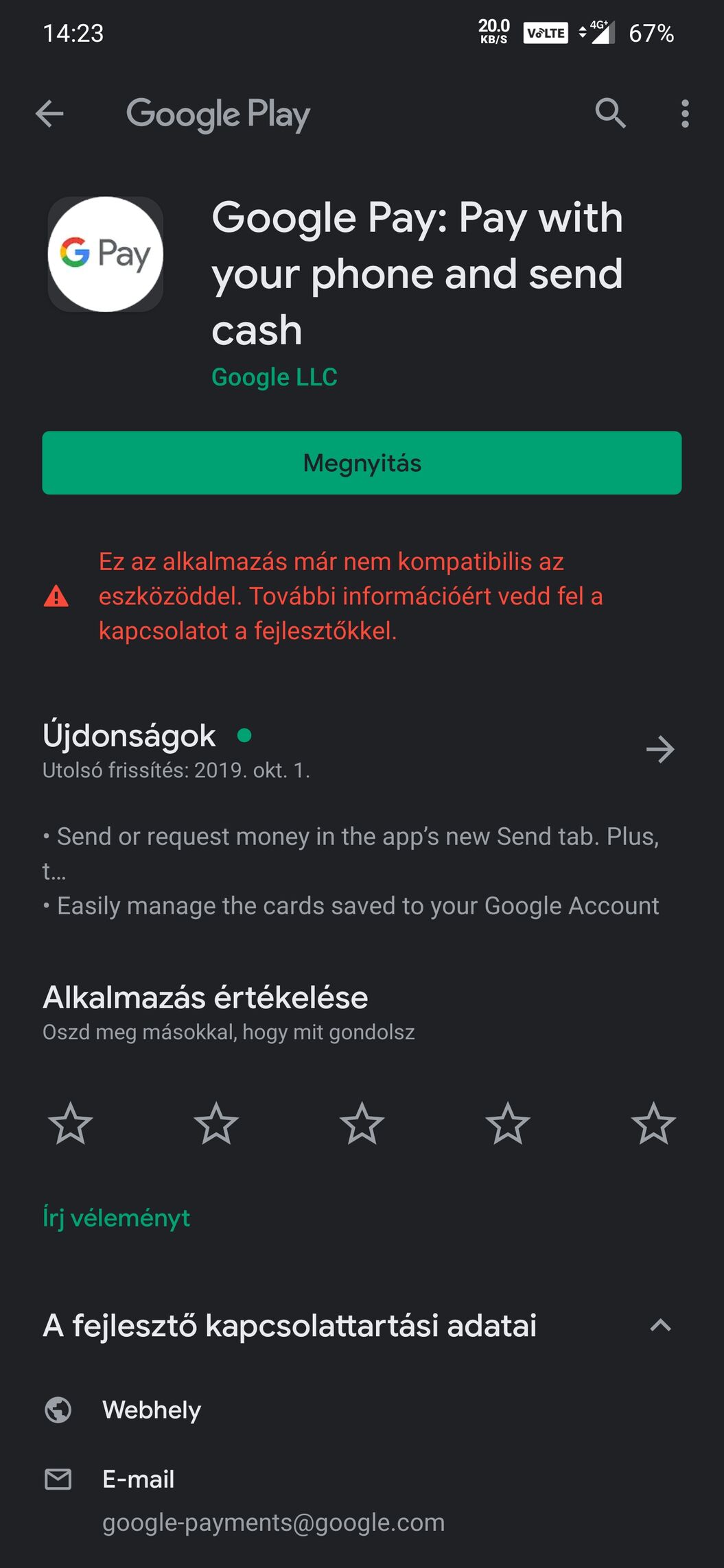Rate the app three stars
The height and width of the screenshot is (1568, 724).
coord(362,1124)
